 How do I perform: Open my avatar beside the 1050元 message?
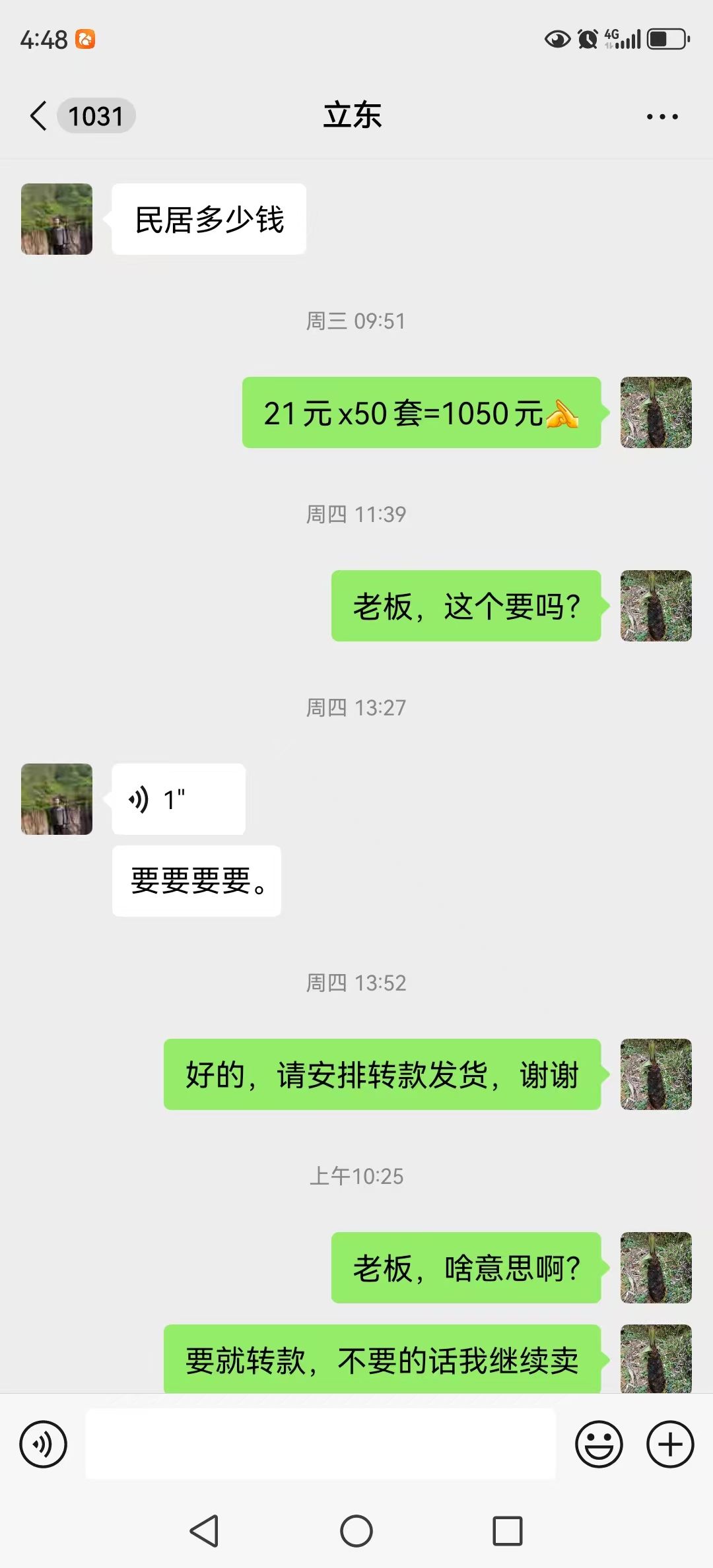pos(656,412)
